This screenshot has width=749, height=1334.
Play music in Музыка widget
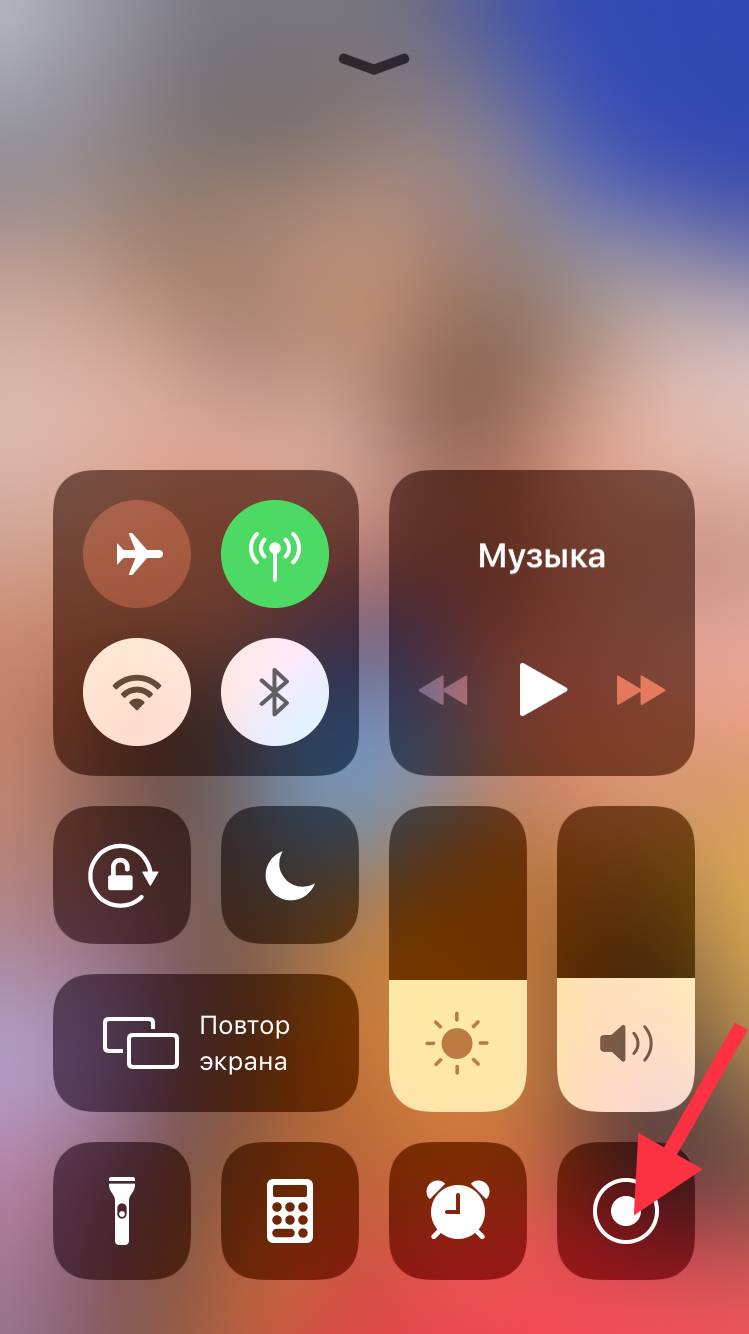(543, 689)
